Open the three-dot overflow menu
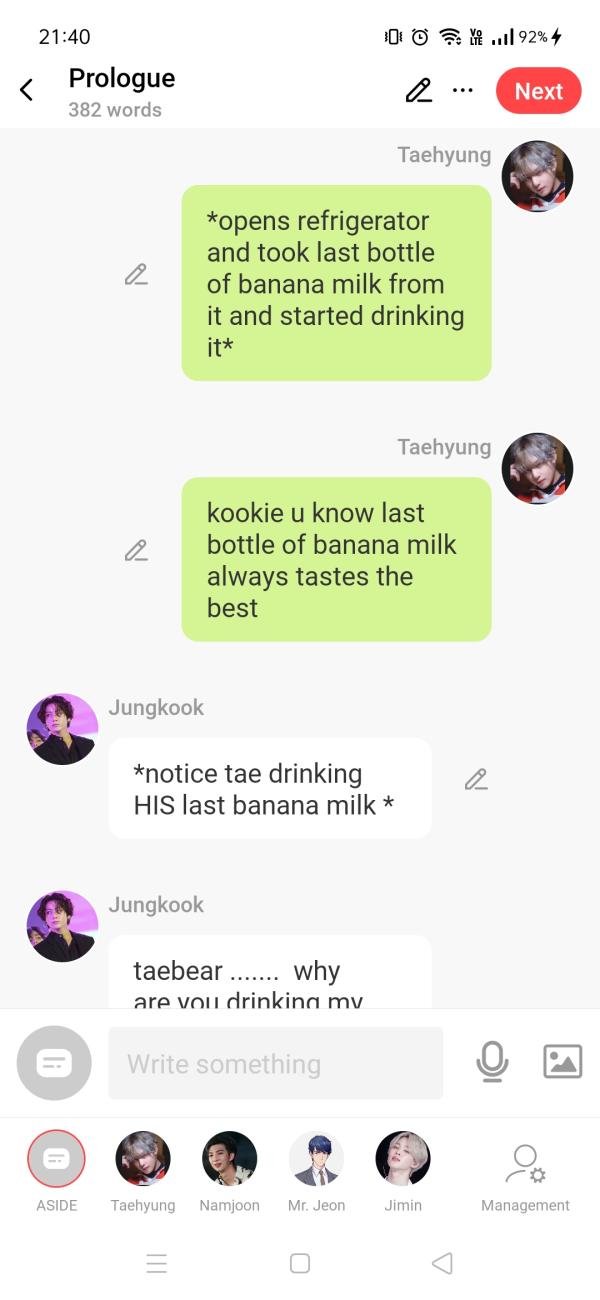 tap(462, 91)
